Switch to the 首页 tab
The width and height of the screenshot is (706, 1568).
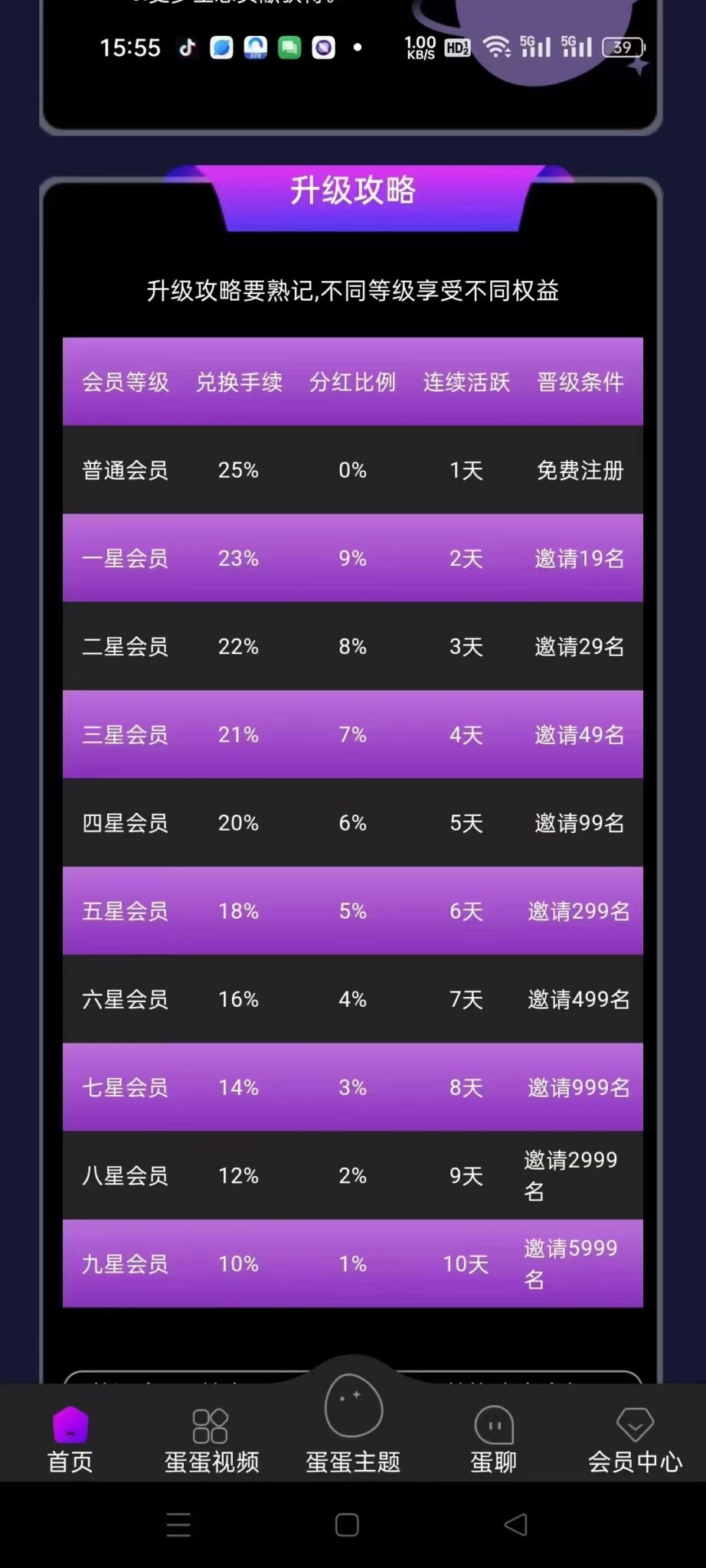(x=70, y=1438)
